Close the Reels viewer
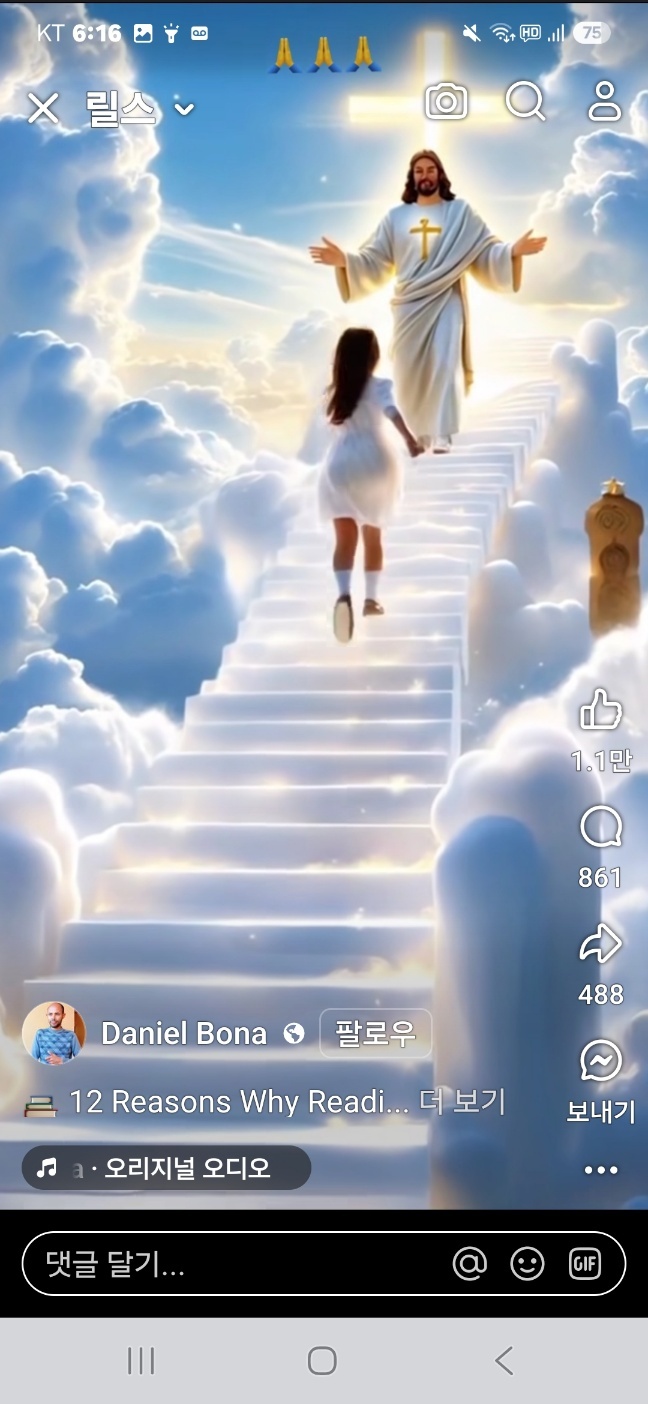Image resolution: width=648 pixels, height=1404 pixels. pyautogui.click(x=43, y=108)
